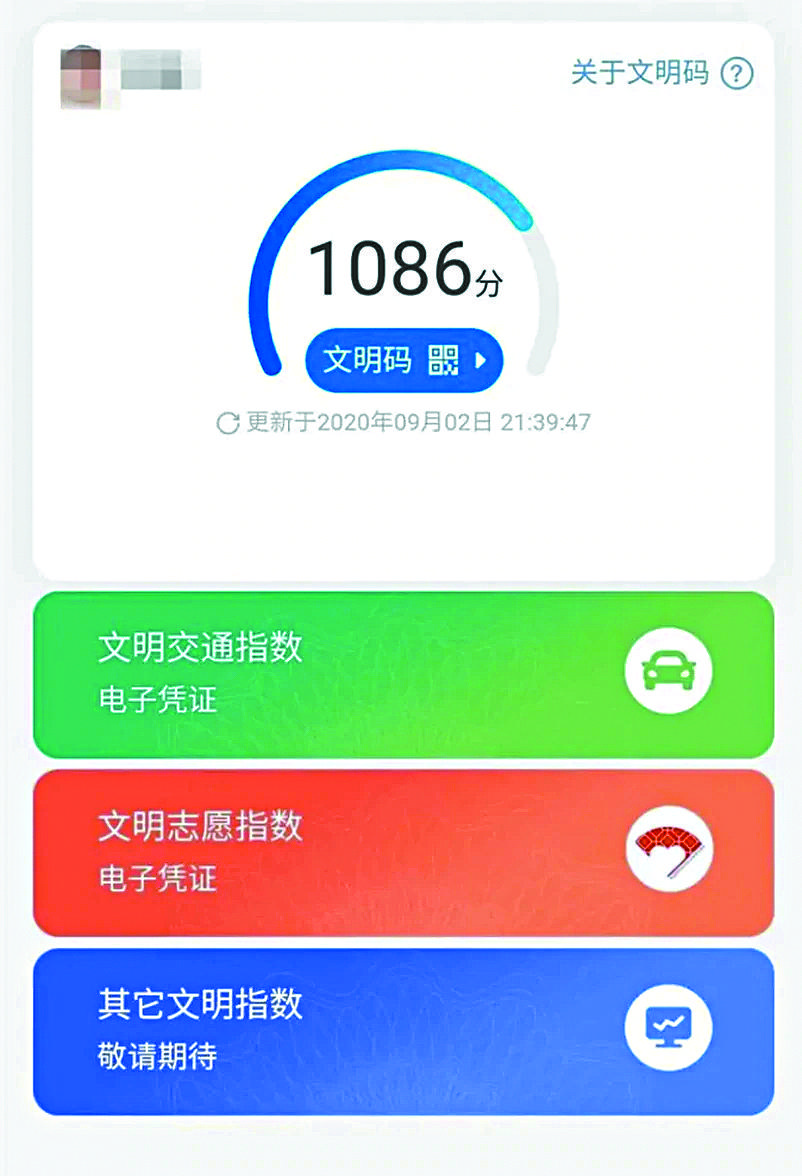Open the user profile avatar

[82, 75]
